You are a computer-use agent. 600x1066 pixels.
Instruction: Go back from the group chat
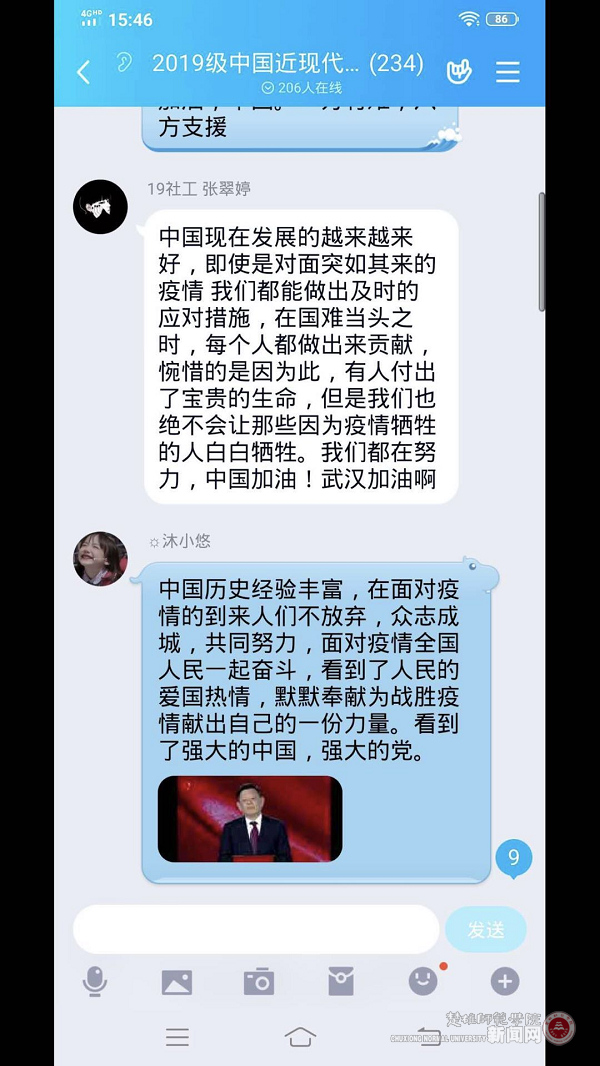pos(83,72)
